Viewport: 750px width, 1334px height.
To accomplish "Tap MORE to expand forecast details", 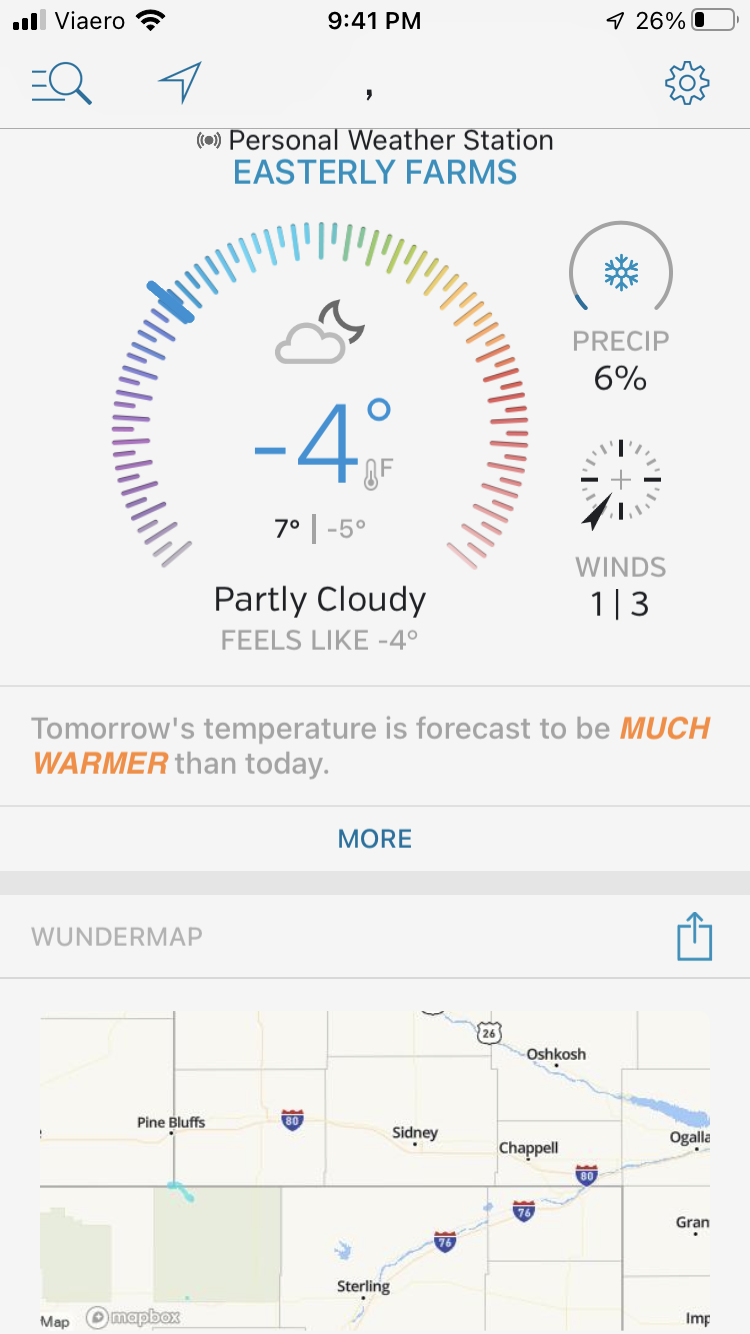I will (x=375, y=838).
